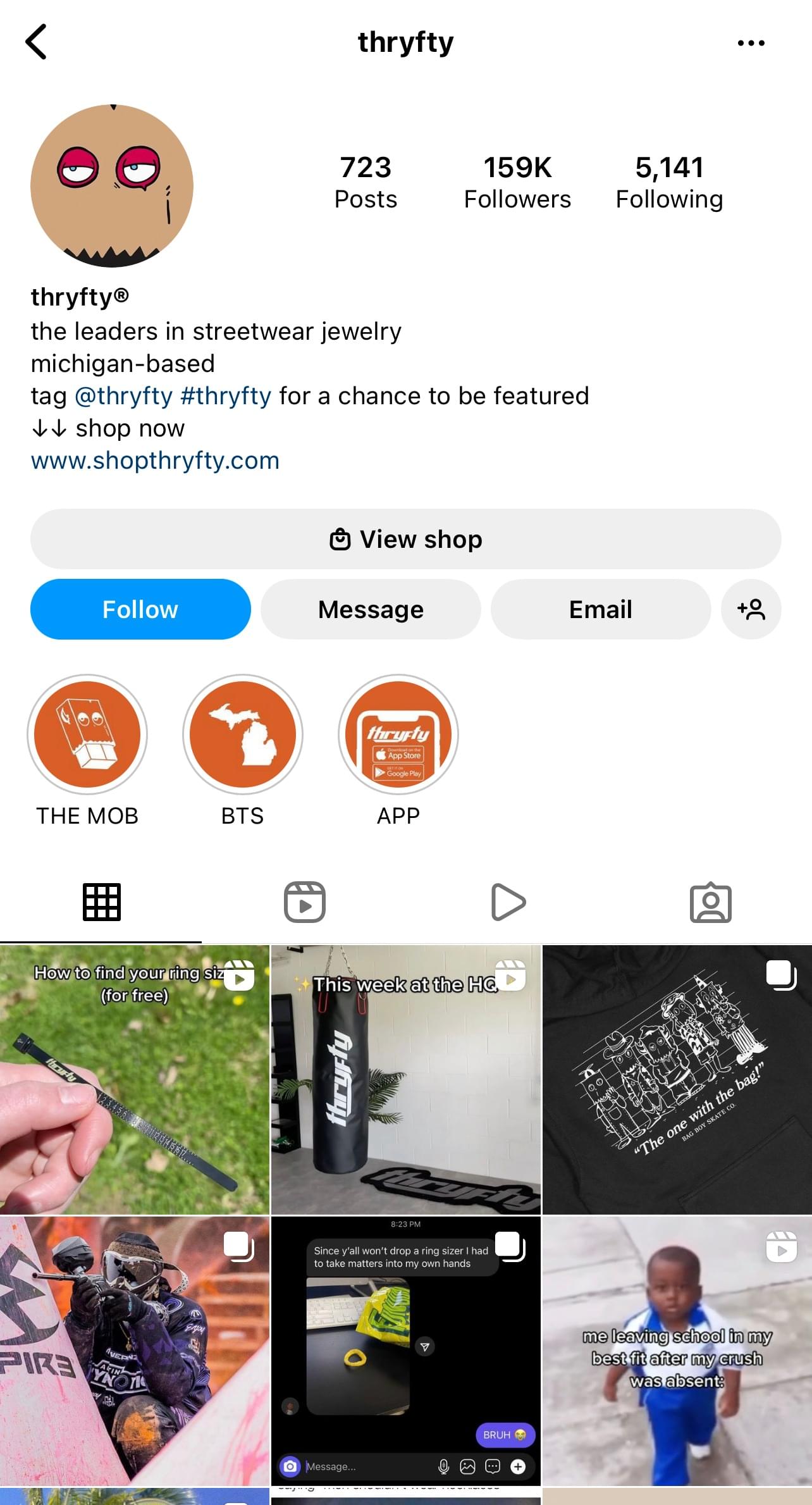Tap the View shop button
The width and height of the screenshot is (812, 1505).
pos(405,539)
